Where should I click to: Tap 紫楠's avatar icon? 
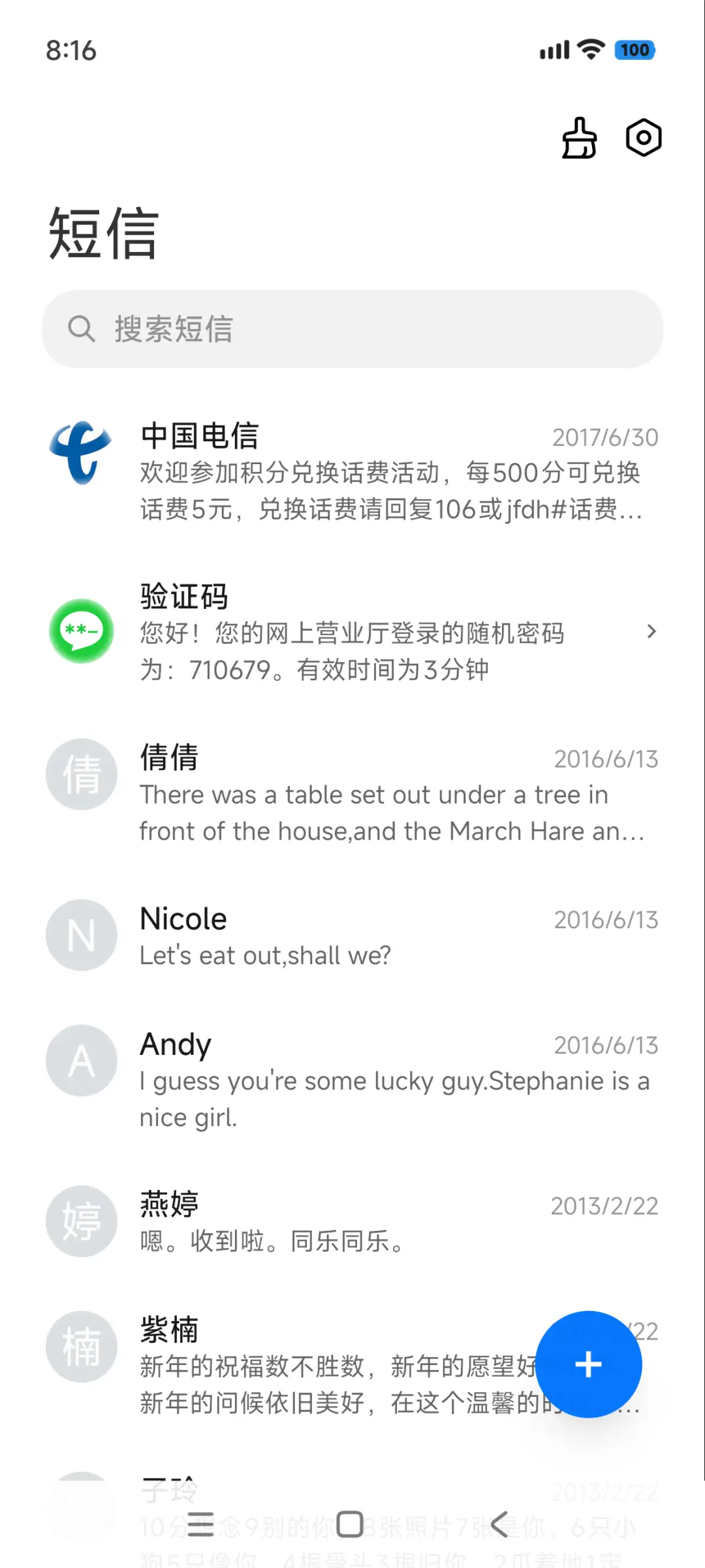pyautogui.click(x=81, y=1347)
